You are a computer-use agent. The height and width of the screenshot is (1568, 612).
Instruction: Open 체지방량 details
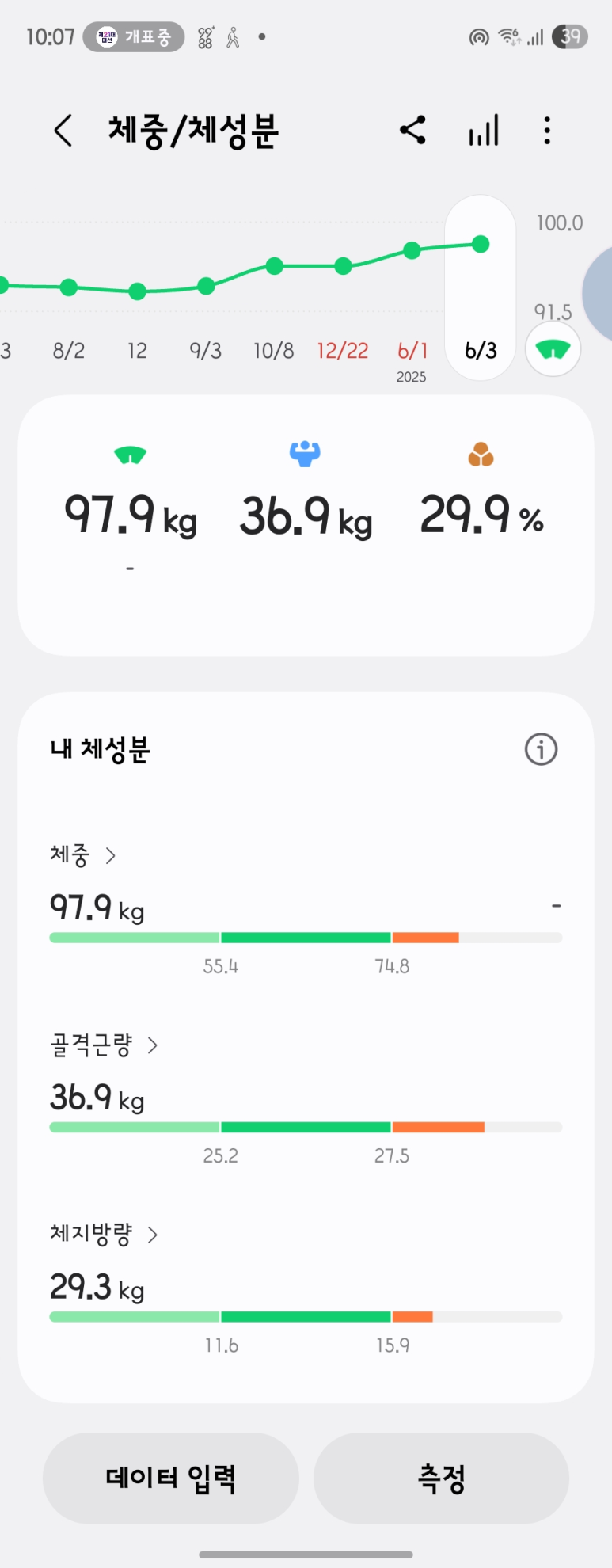point(105,1234)
